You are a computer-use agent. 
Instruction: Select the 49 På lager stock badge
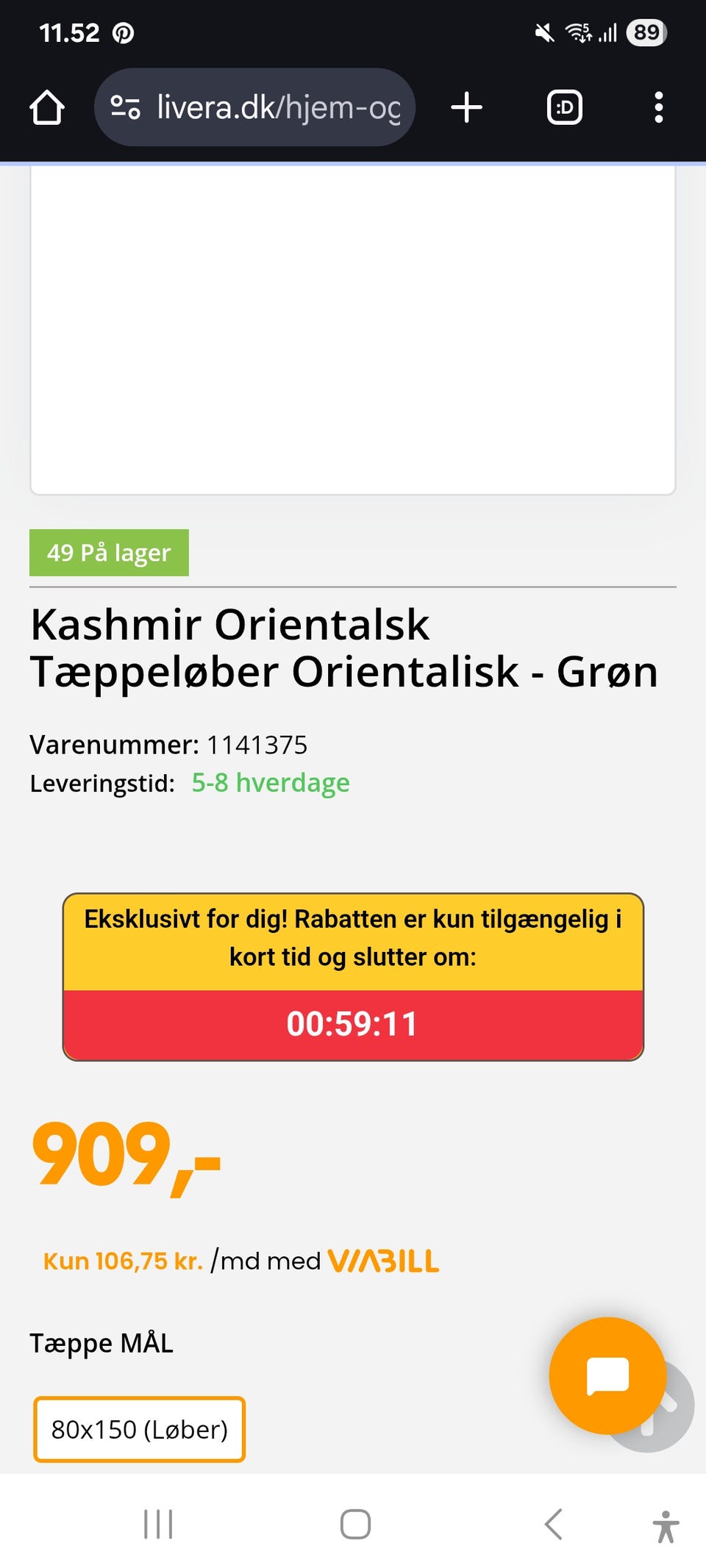[109, 552]
